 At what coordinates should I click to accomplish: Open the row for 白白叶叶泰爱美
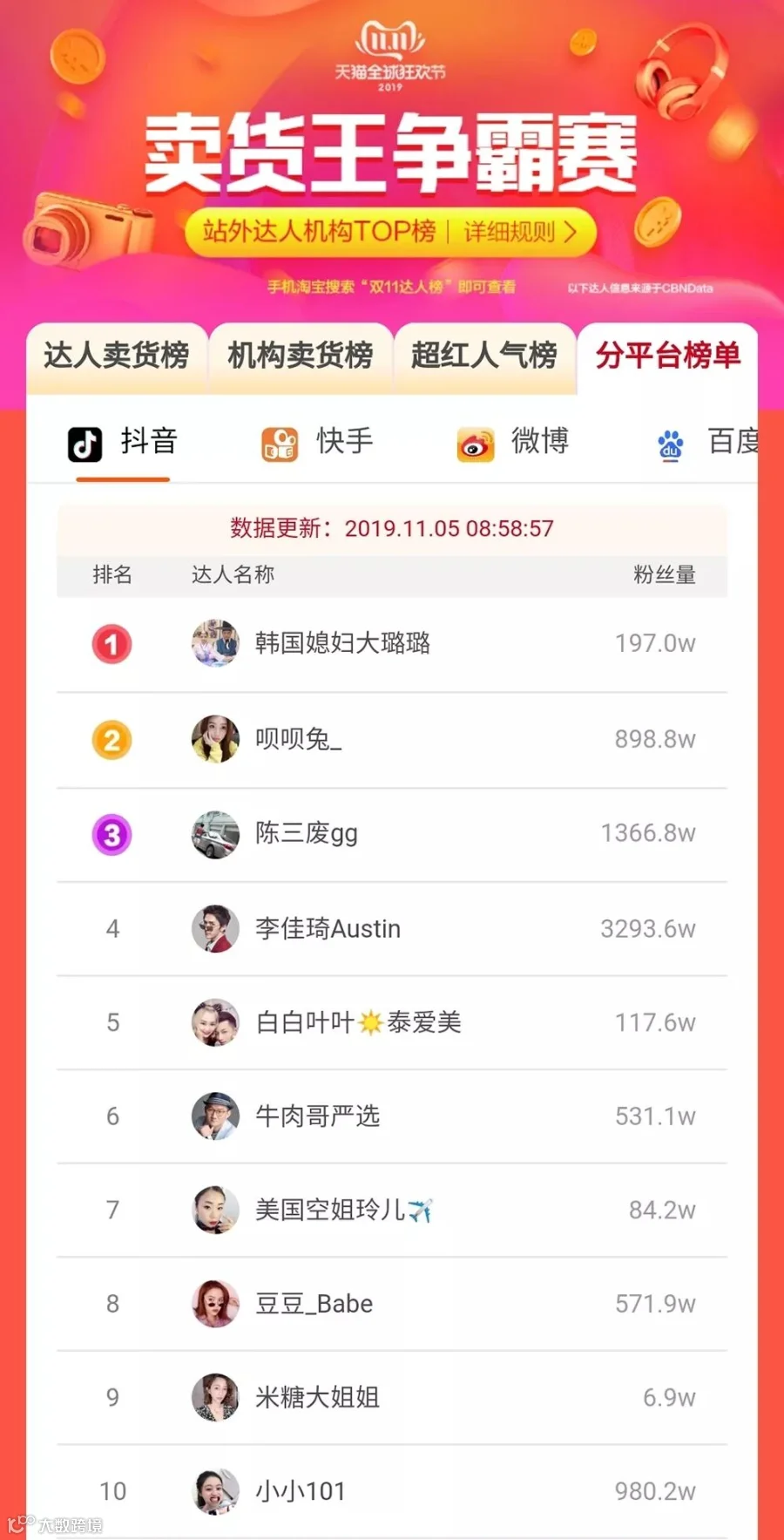(x=392, y=1022)
